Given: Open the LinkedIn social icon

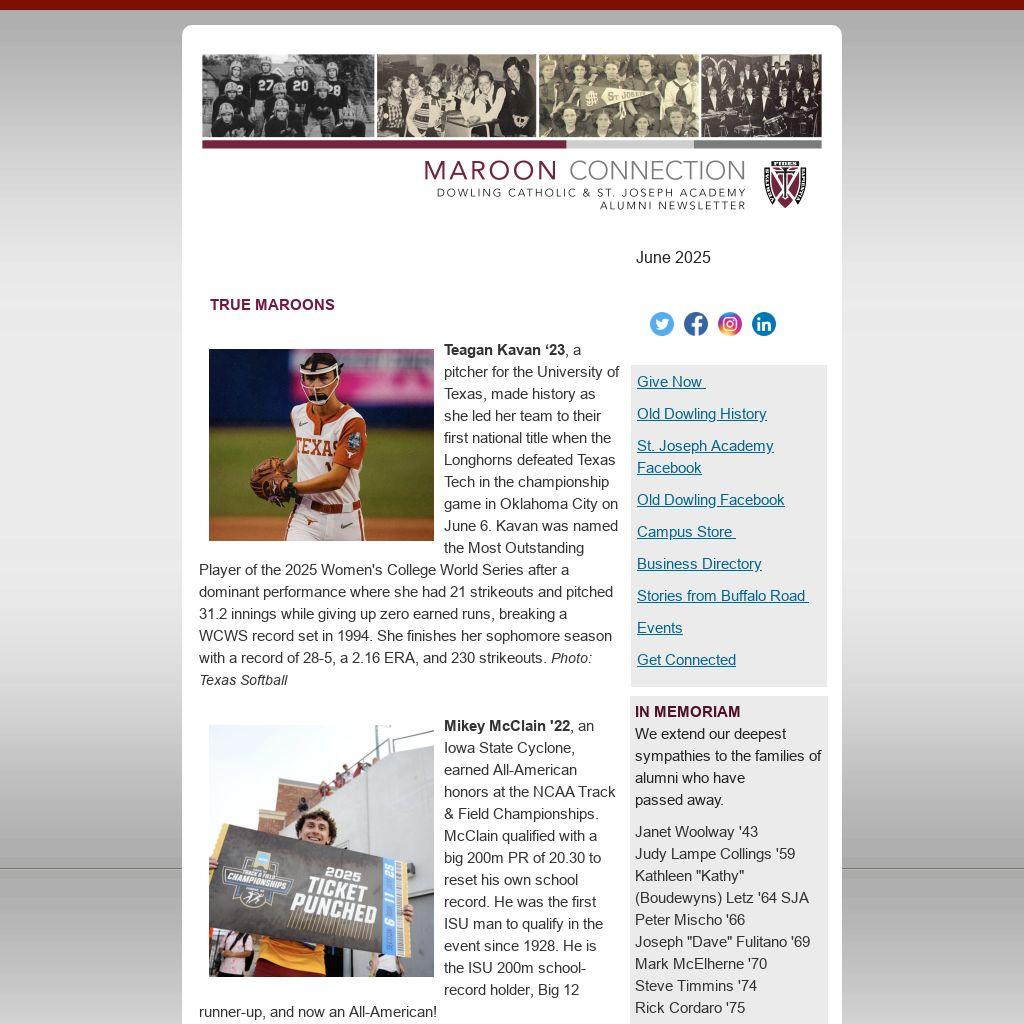Looking at the screenshot, I should tap(764, 324).
